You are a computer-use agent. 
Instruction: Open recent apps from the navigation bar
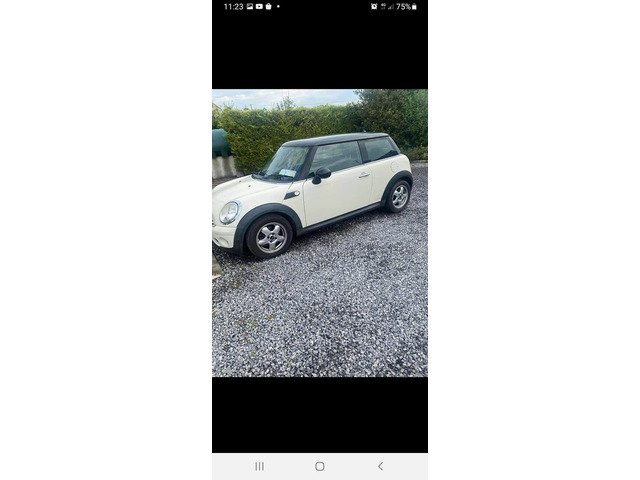point(259,466)
